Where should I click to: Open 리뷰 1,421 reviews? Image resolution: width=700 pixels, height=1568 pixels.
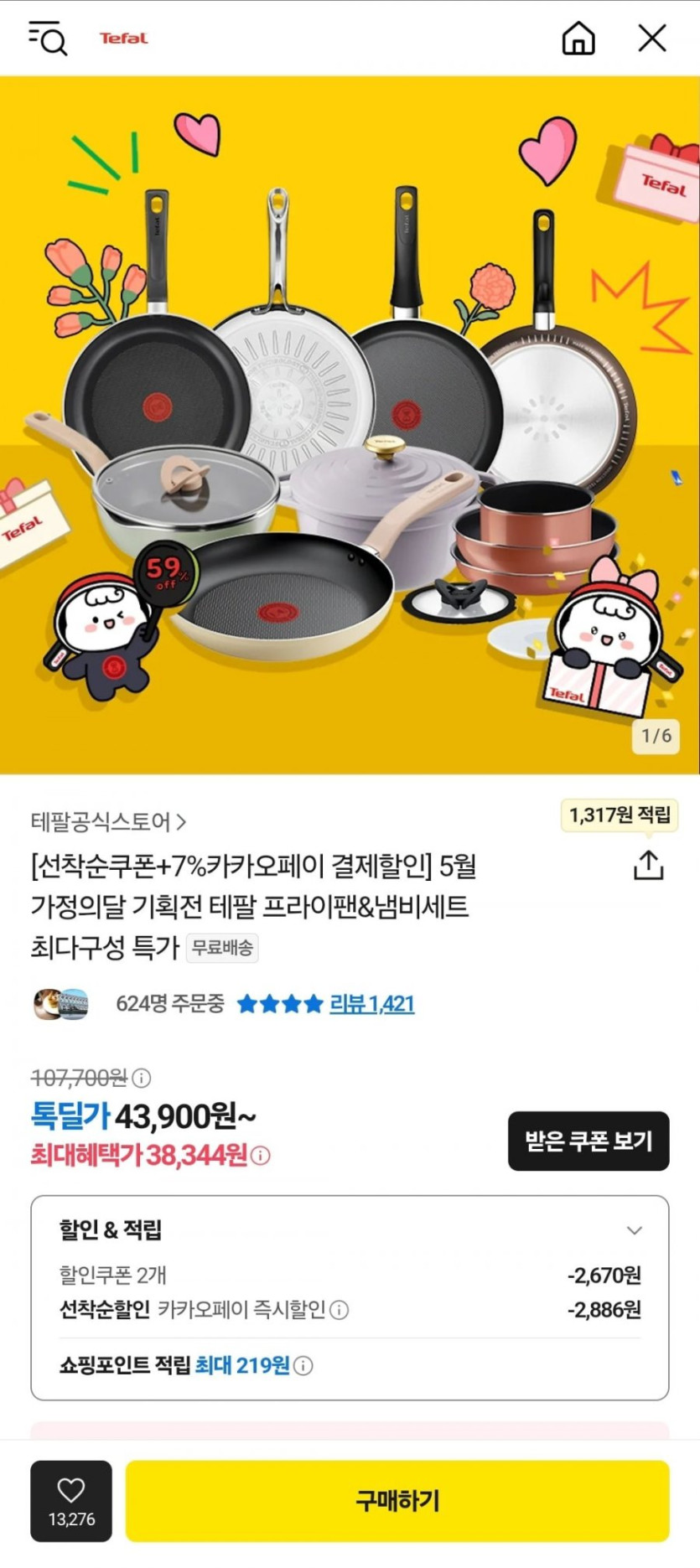pos(371,1004)
